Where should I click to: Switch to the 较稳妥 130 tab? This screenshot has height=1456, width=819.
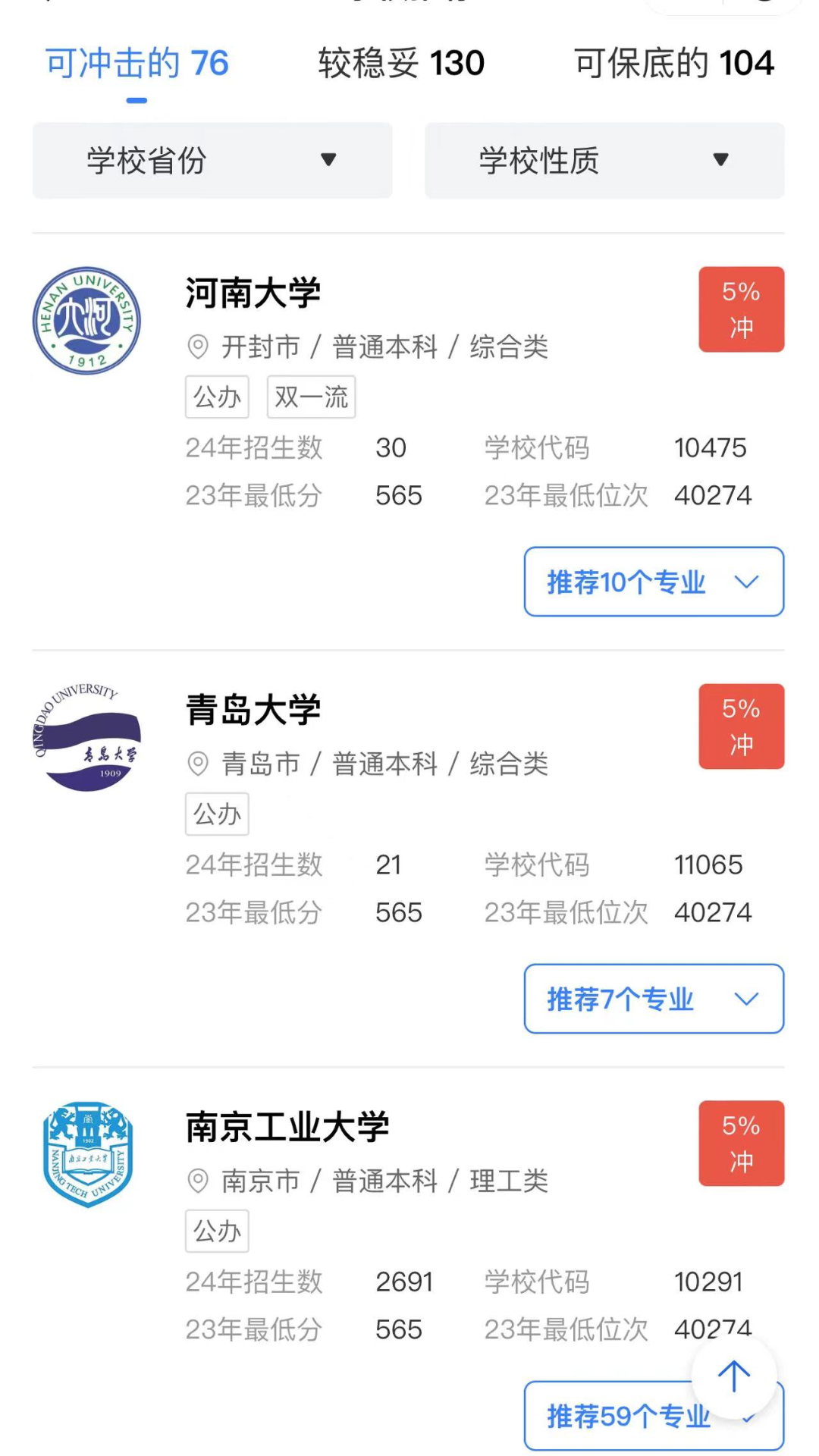[x=399, y=64]
